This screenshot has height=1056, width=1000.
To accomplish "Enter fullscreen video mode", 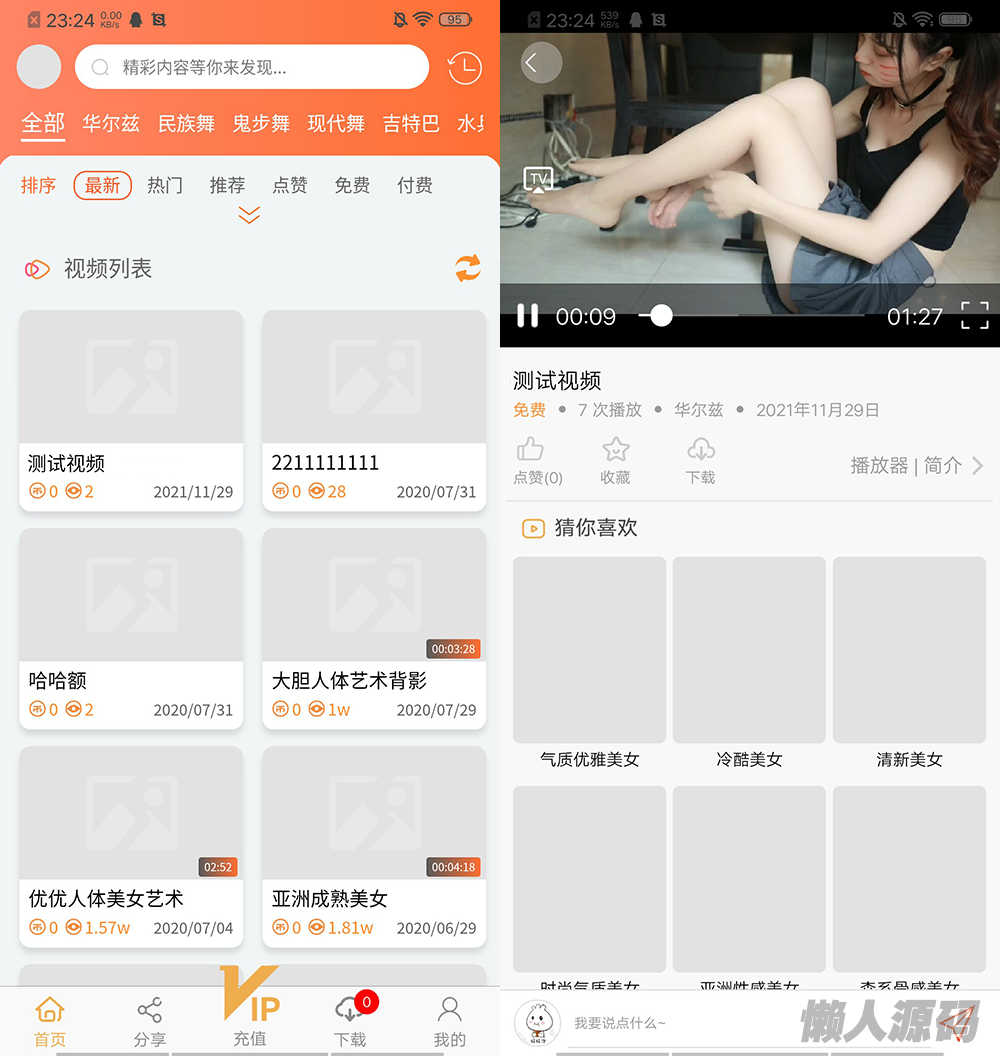I will point(974,316).
